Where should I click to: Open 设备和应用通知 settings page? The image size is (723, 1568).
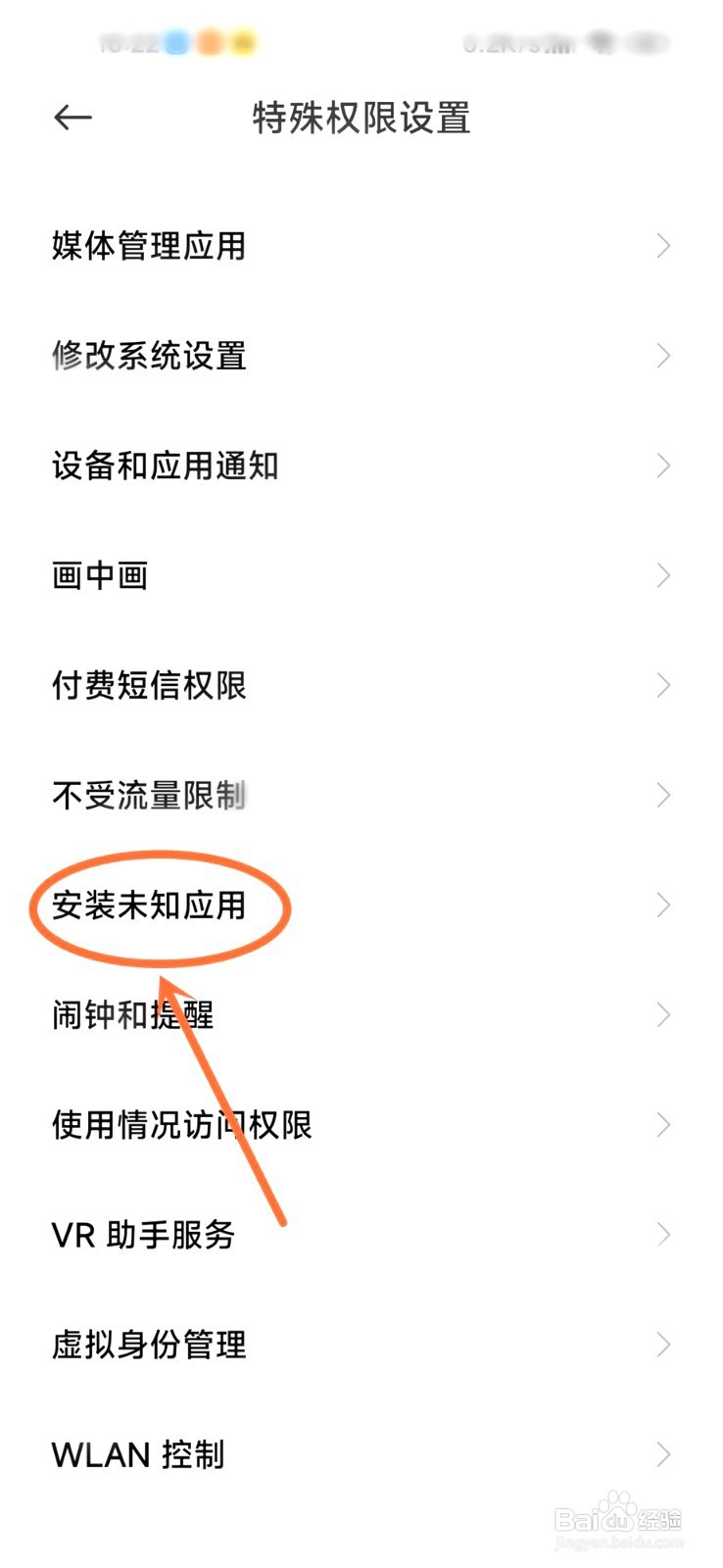167,466
